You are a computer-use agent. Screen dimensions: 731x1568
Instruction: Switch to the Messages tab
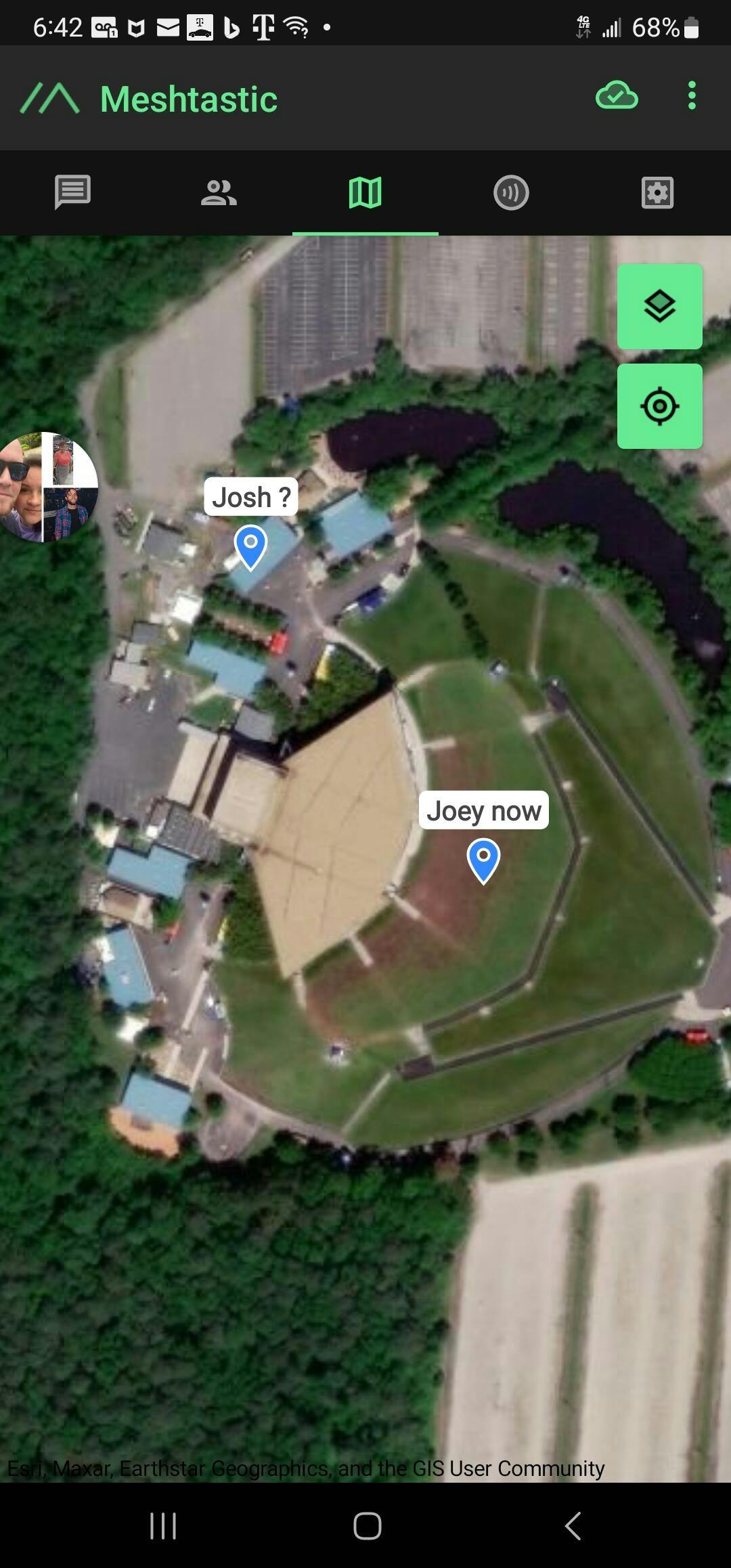[x=72, y=193]
